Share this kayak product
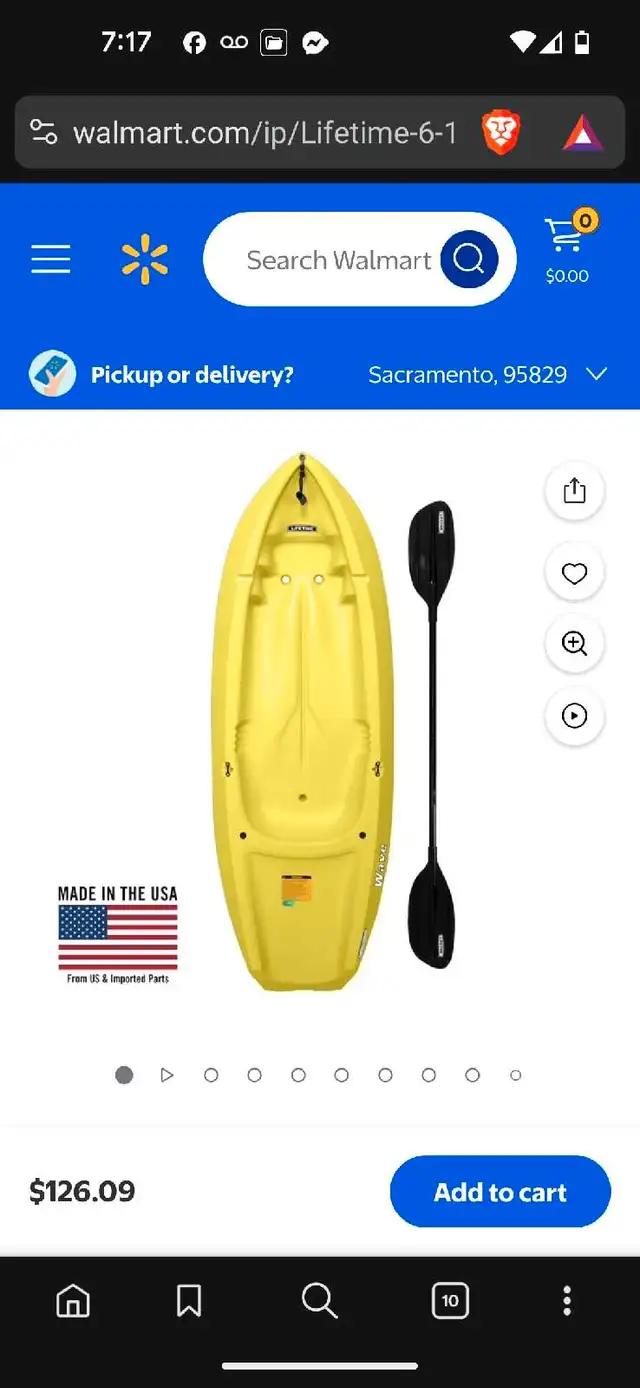 click(x=574, y=491)
